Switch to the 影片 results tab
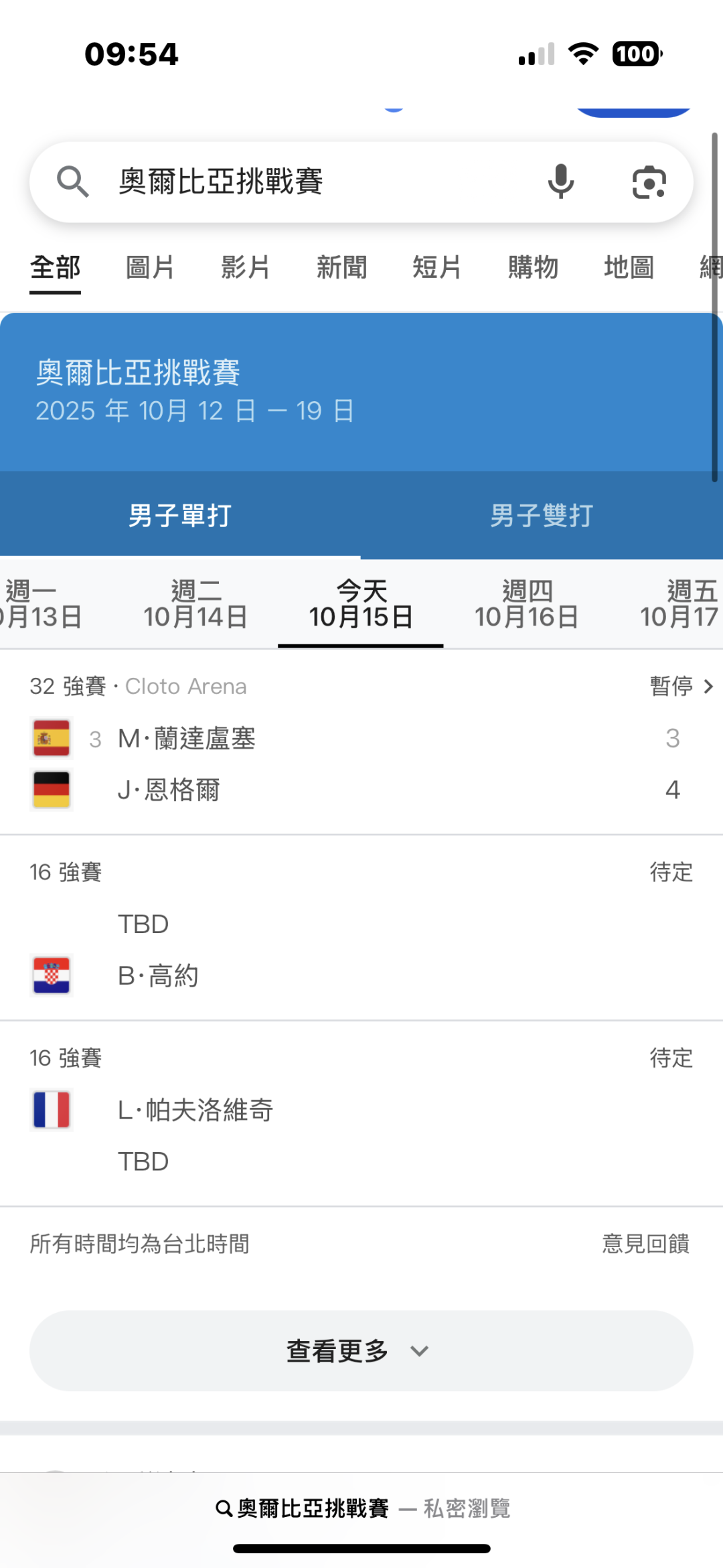This screenshot has width=723, height=1568. click(246, 268)
